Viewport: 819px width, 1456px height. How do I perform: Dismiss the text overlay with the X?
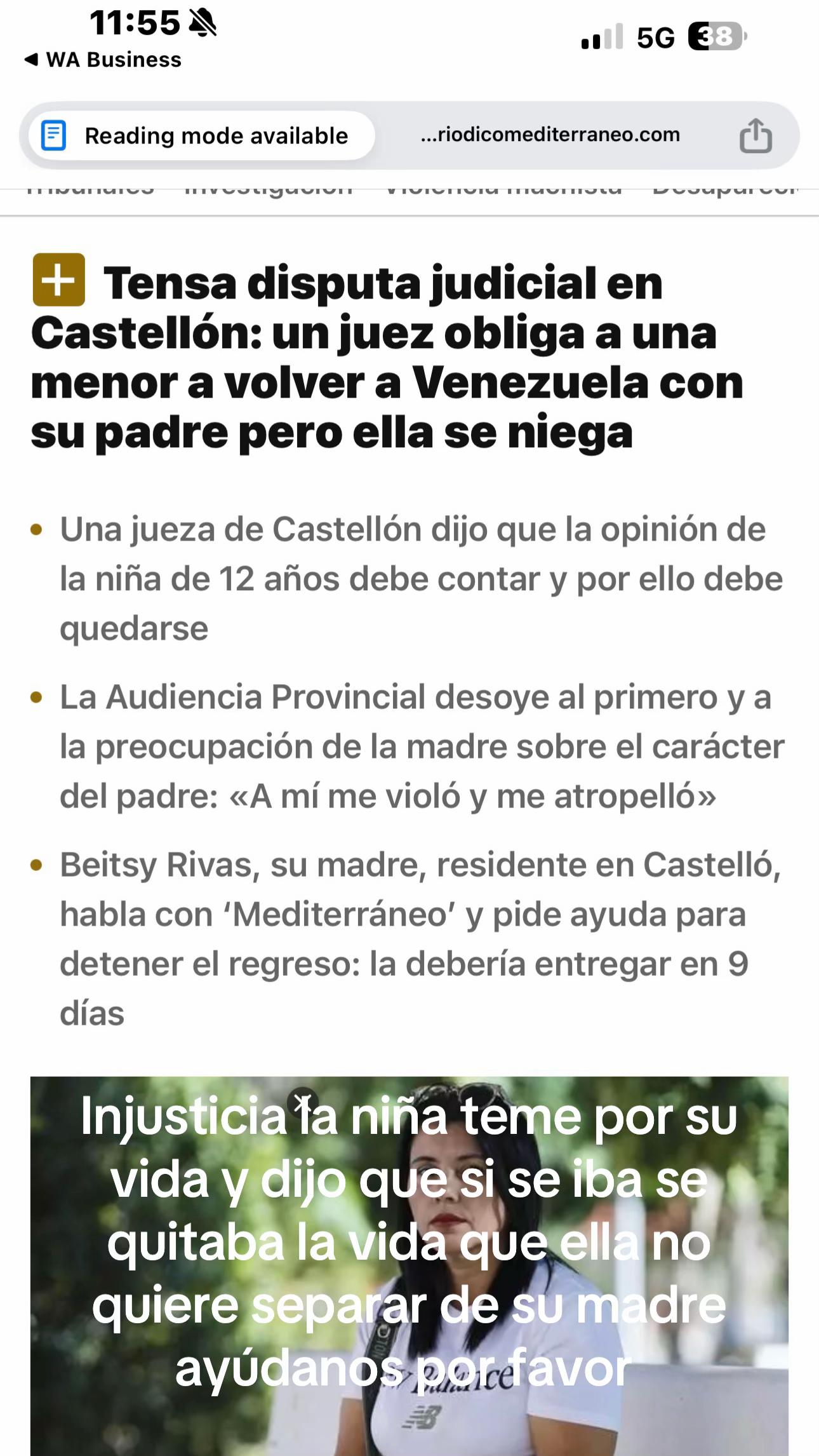pos(303,1100)
